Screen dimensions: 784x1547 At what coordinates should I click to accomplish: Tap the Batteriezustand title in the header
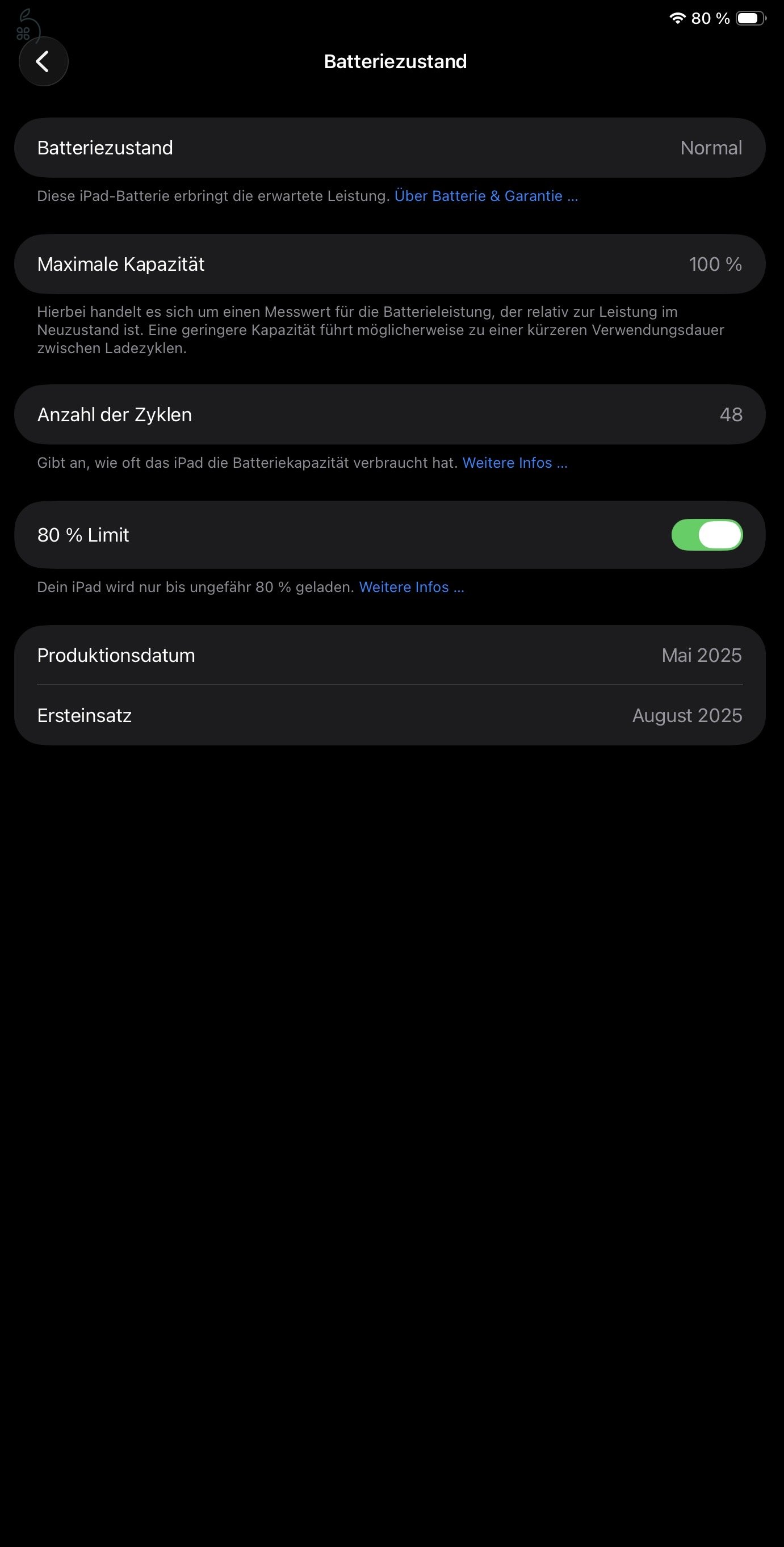coord(395,61)
